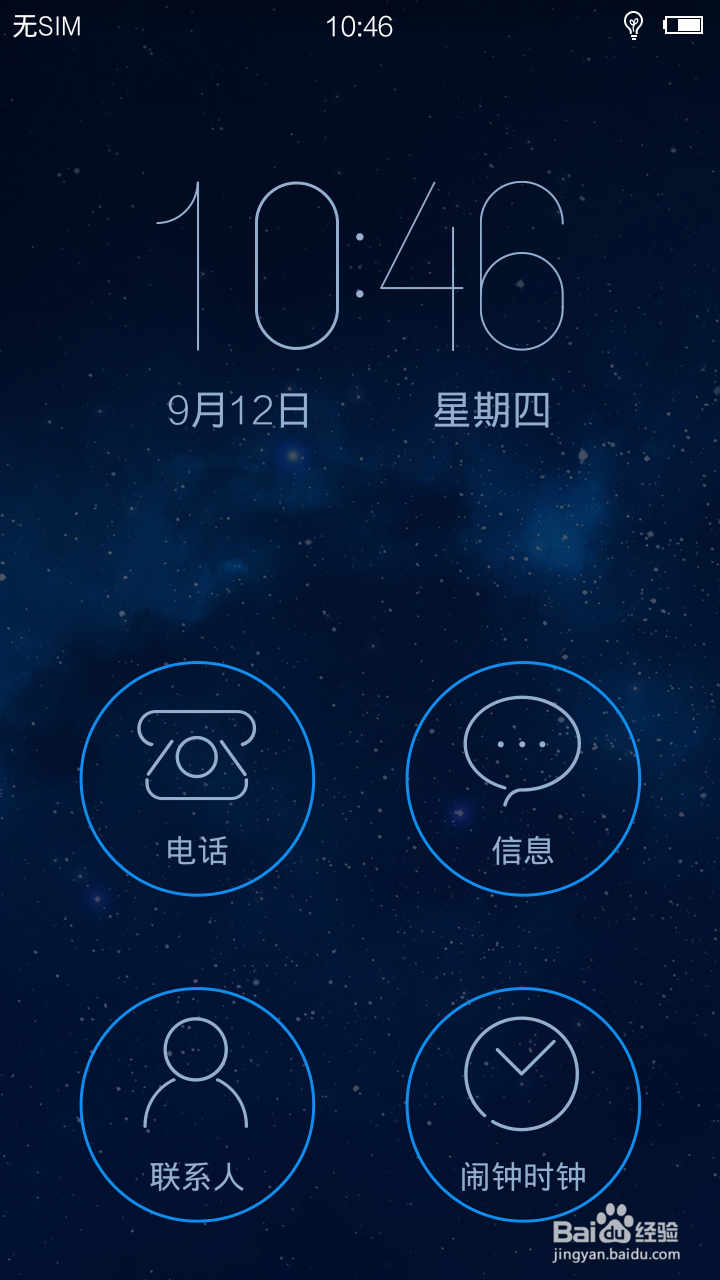Open the Alarm Clock (闹钟时钟) shortcut icon
This screenshot has width=720, height=1280.
pyautogui.click(x=523, y=1105)
